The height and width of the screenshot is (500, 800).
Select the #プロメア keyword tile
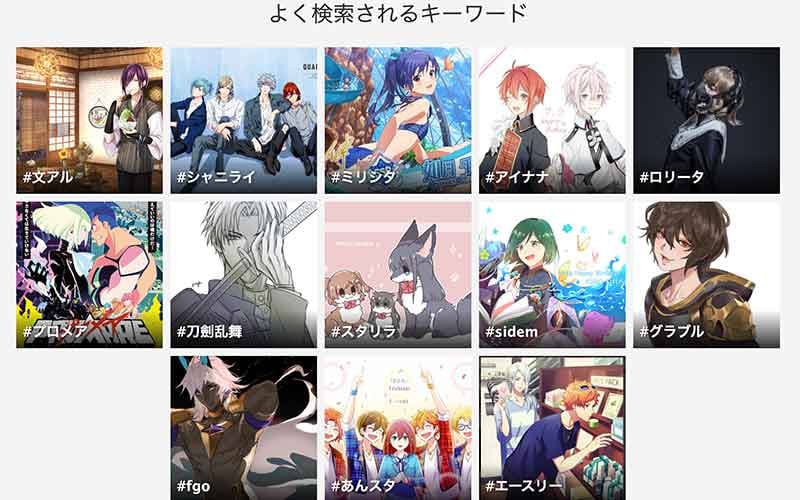pyautogui.click(x=89, y=275)
